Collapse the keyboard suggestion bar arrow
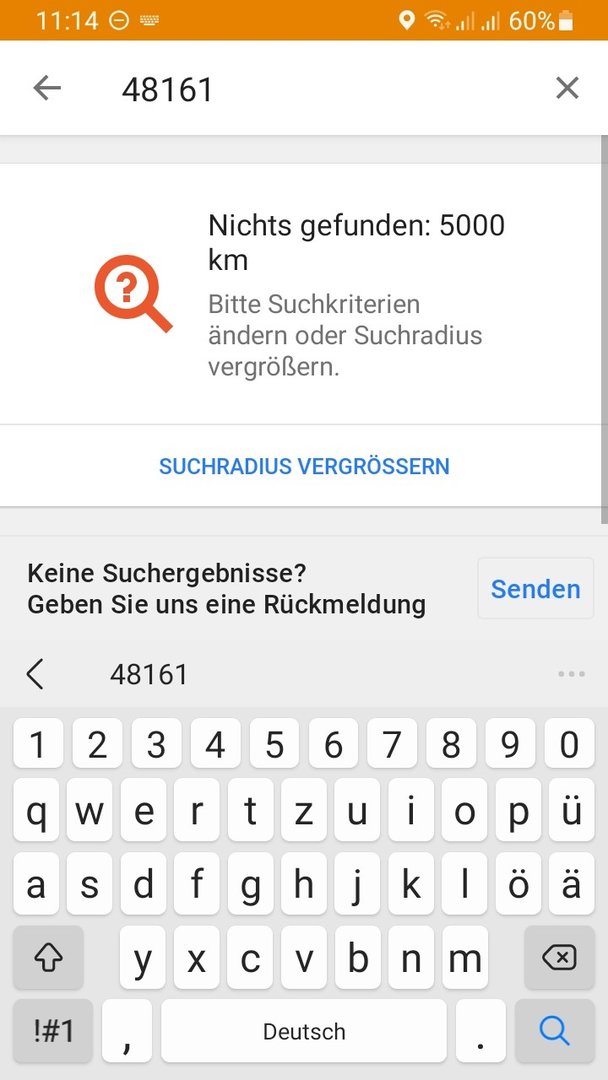 coord(35,674)
